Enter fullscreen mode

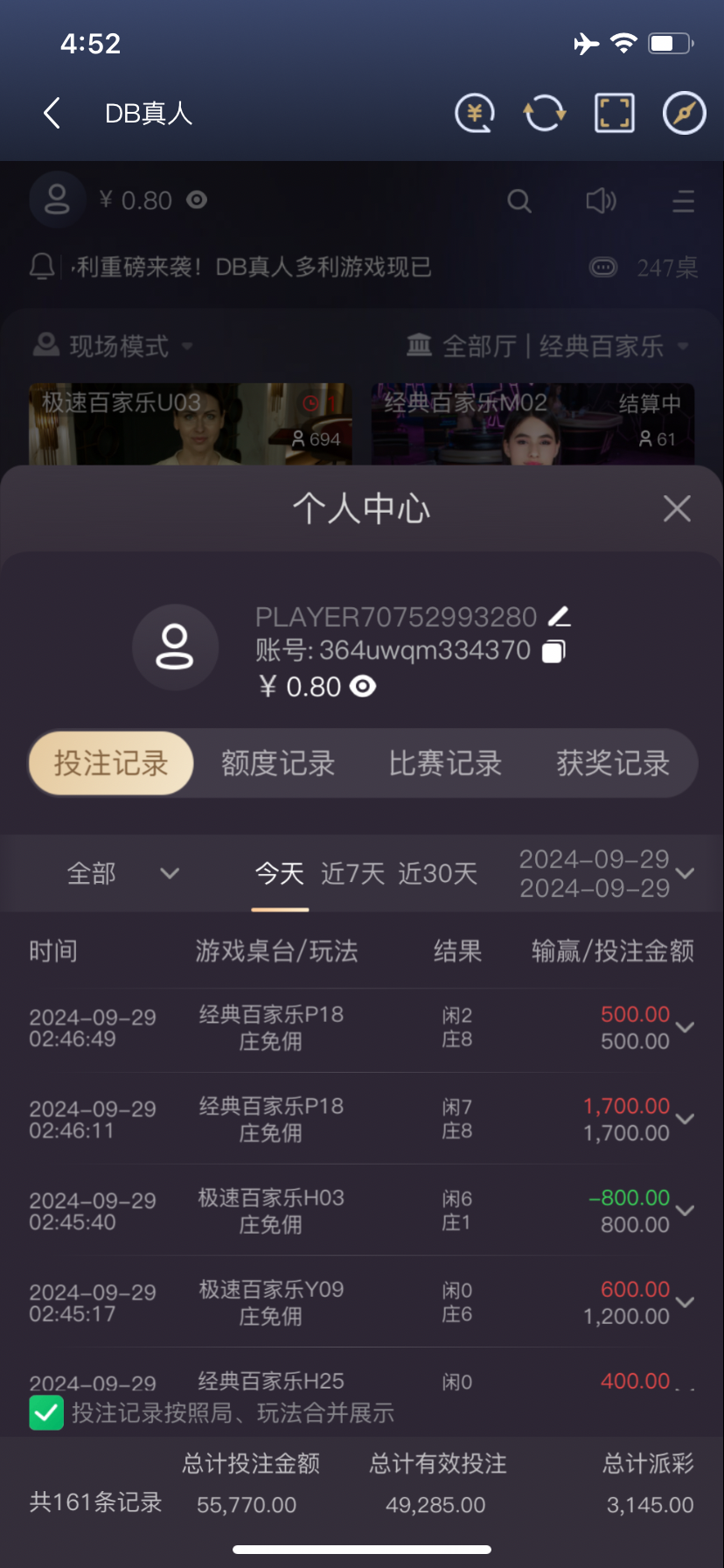(615, 114)
